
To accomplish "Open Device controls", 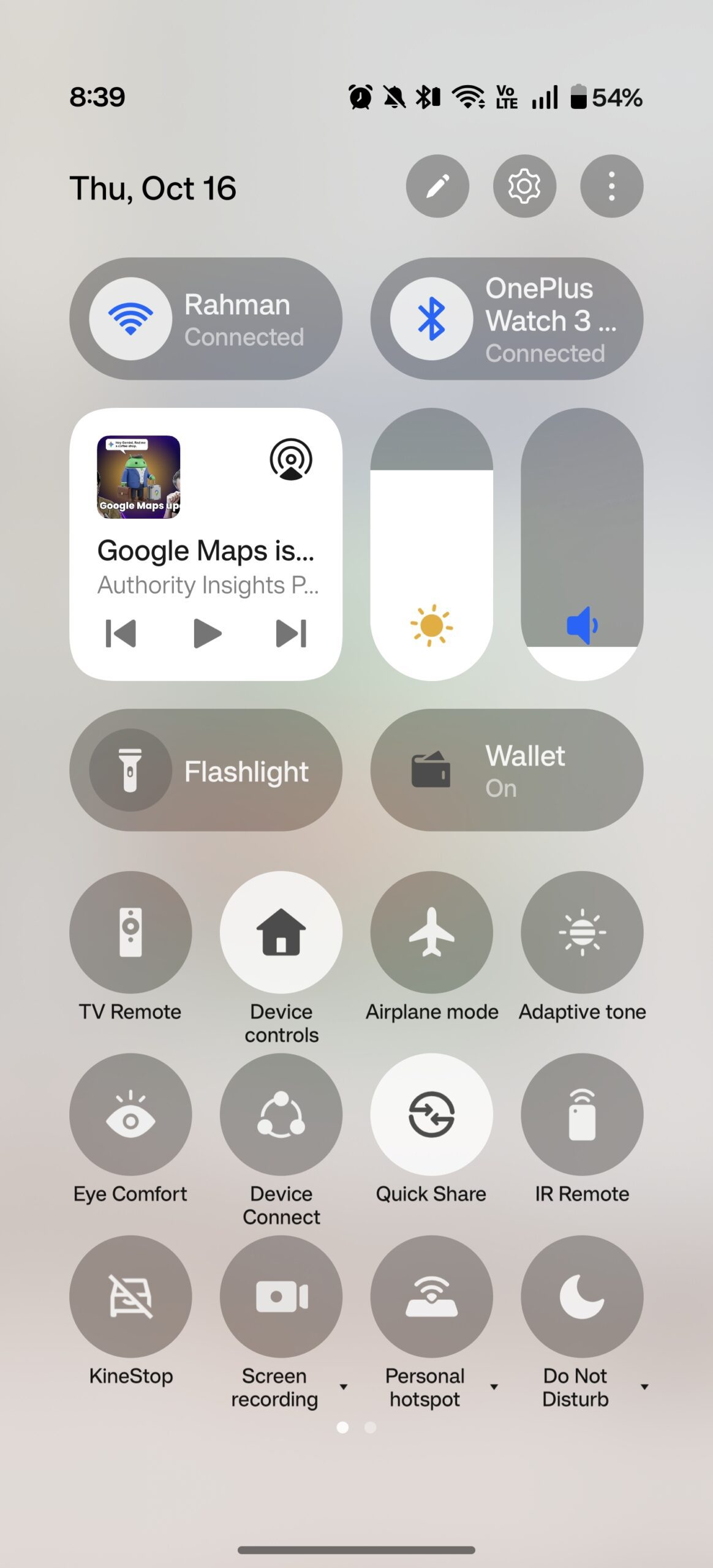I will point(281,932).
